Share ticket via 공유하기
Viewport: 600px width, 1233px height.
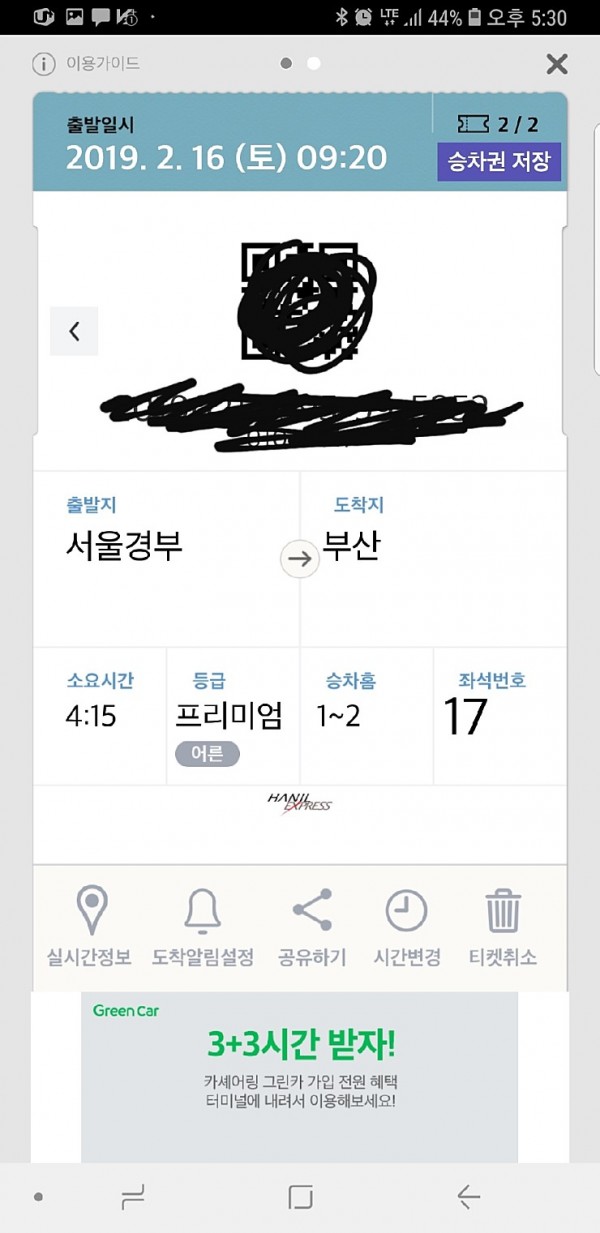tap(312, 927)
